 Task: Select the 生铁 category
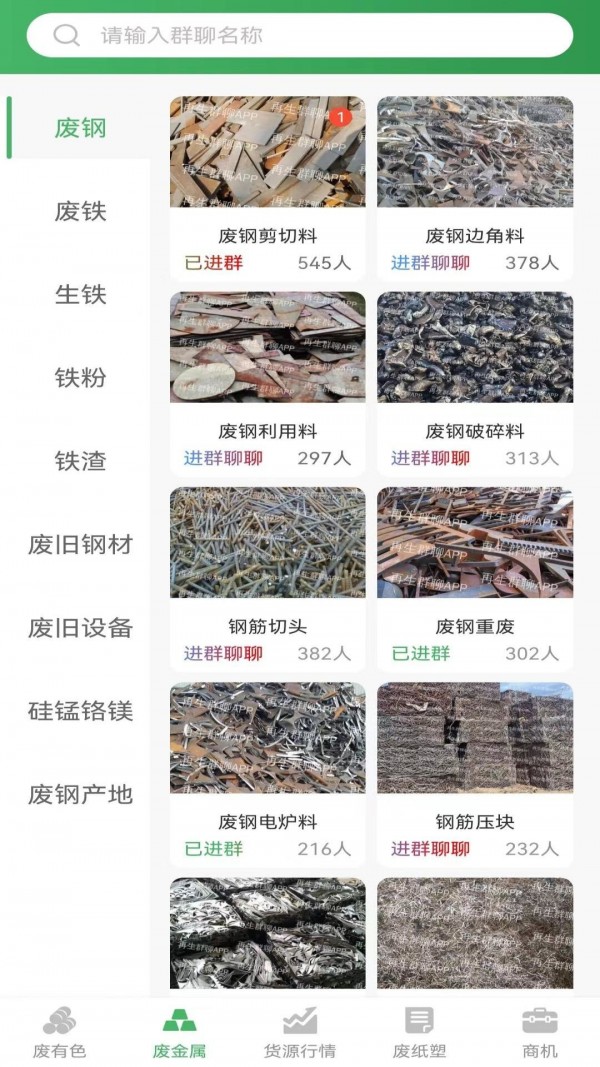click(x=80, y=295)
